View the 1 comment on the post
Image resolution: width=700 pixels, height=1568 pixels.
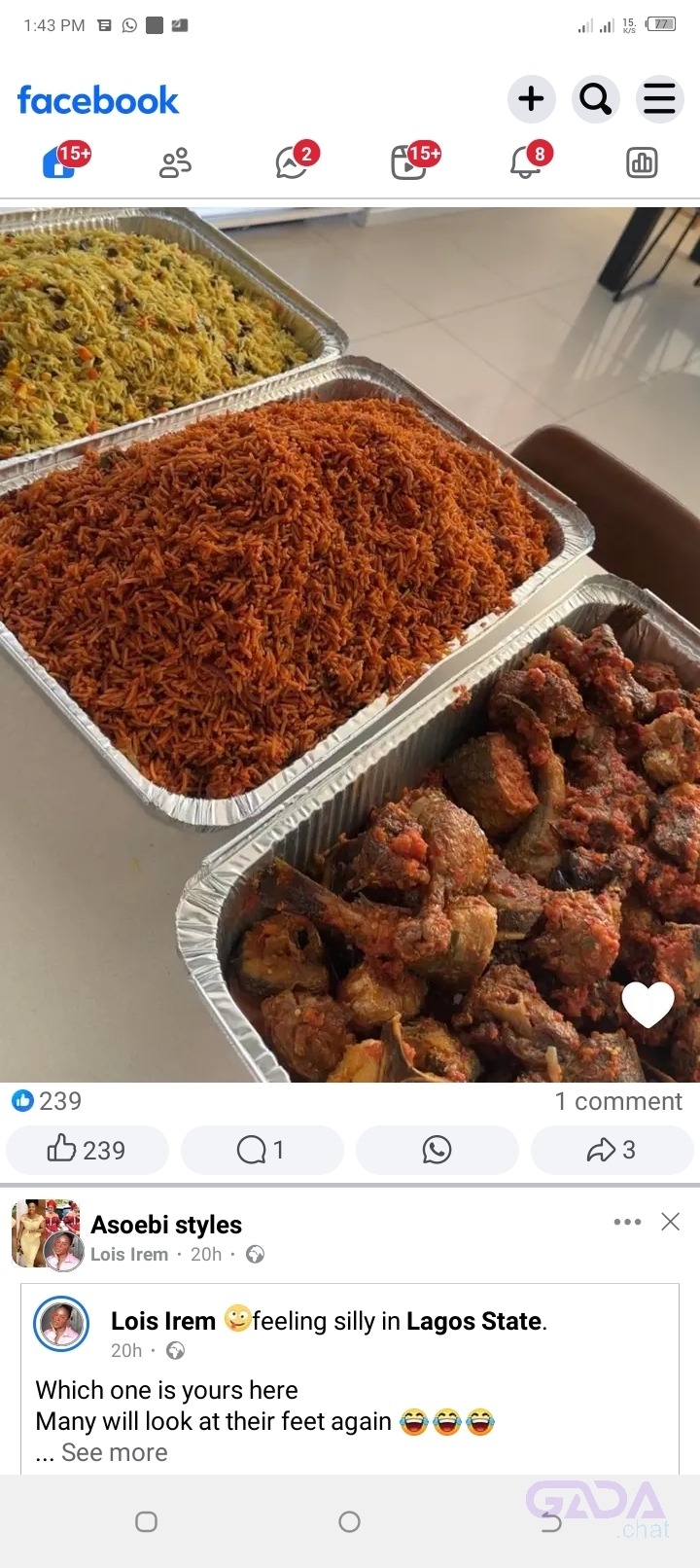coord(617,1101)
